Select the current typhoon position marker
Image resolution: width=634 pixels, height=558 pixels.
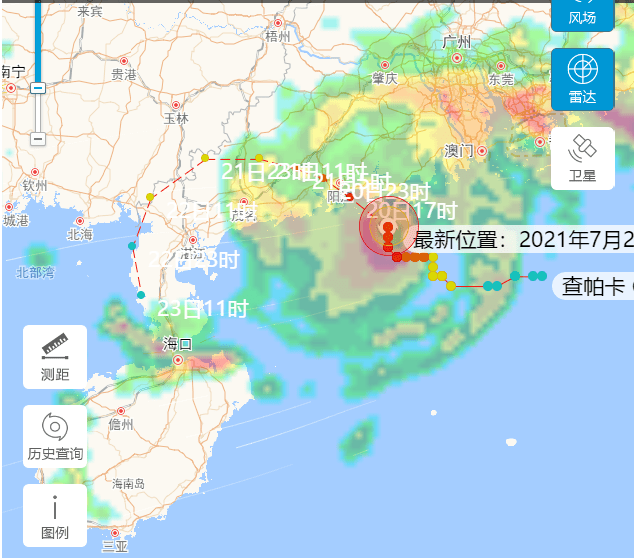[388, 228]
